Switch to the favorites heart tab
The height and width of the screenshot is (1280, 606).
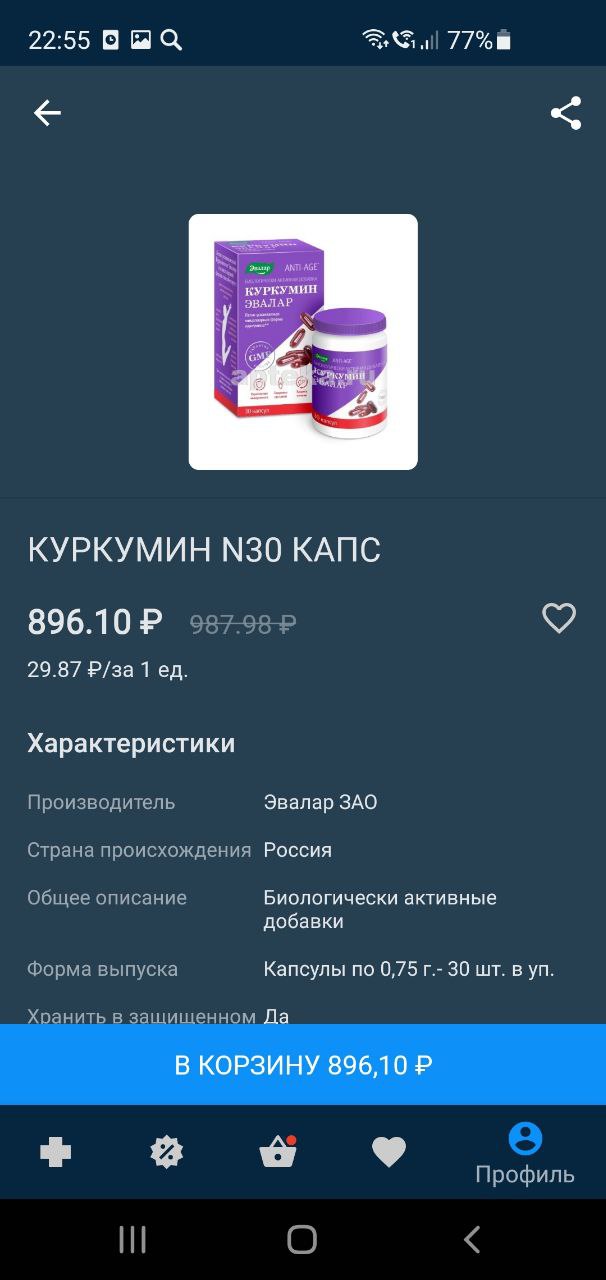coord(389,1153)
